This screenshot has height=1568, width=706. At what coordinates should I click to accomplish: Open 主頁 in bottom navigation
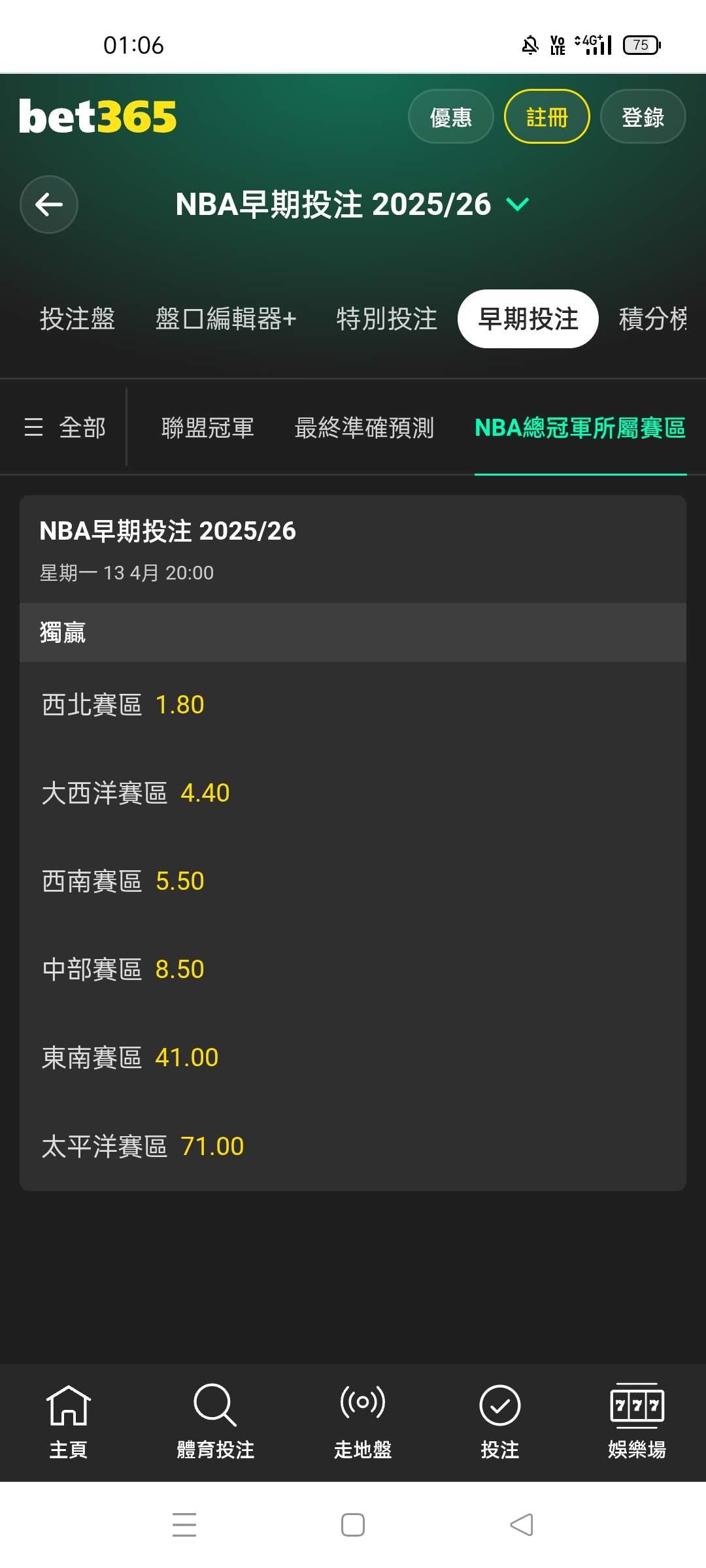(x=69, y=1422)
